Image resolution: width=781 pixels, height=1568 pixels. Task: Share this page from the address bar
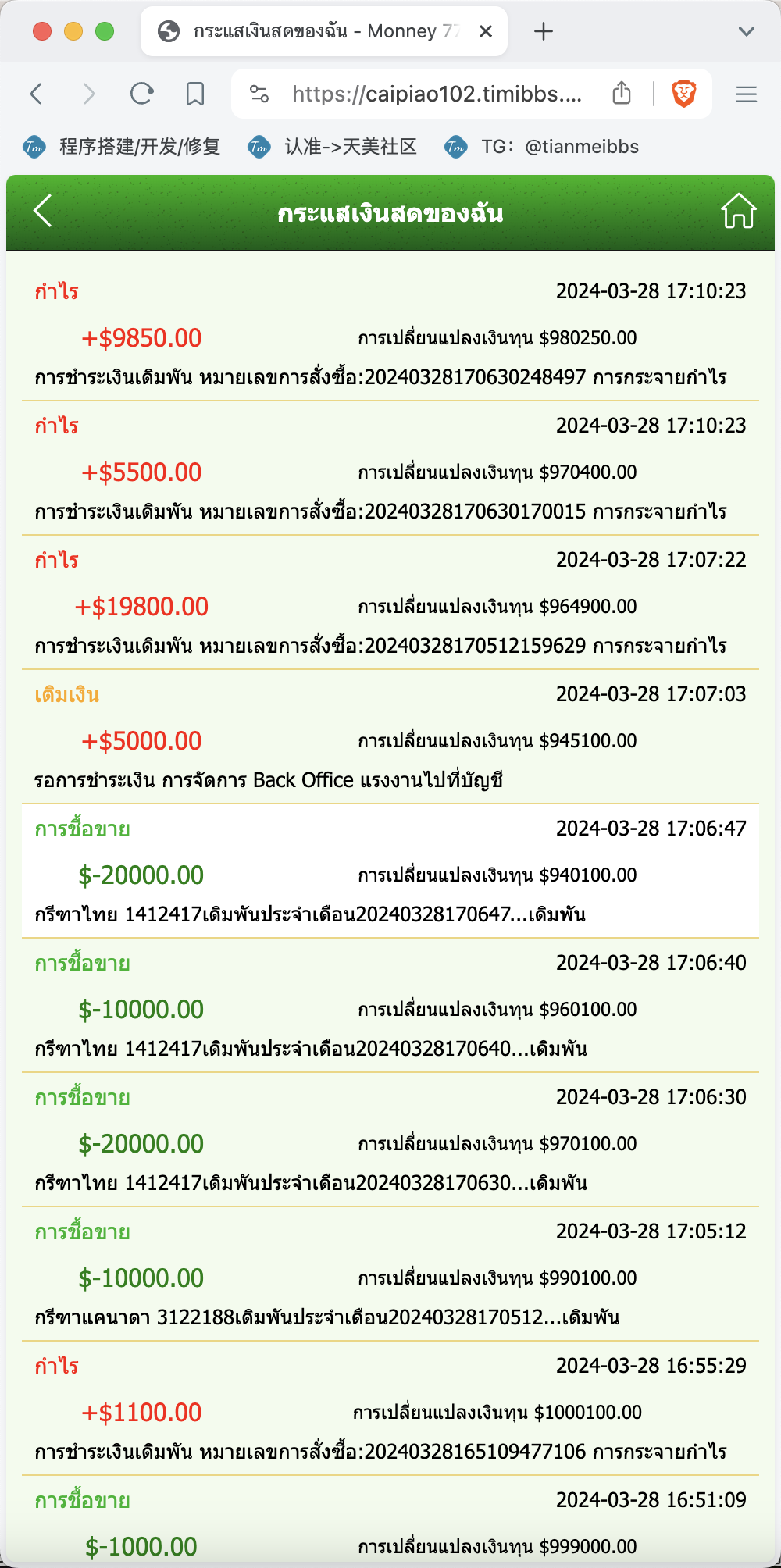622,93
